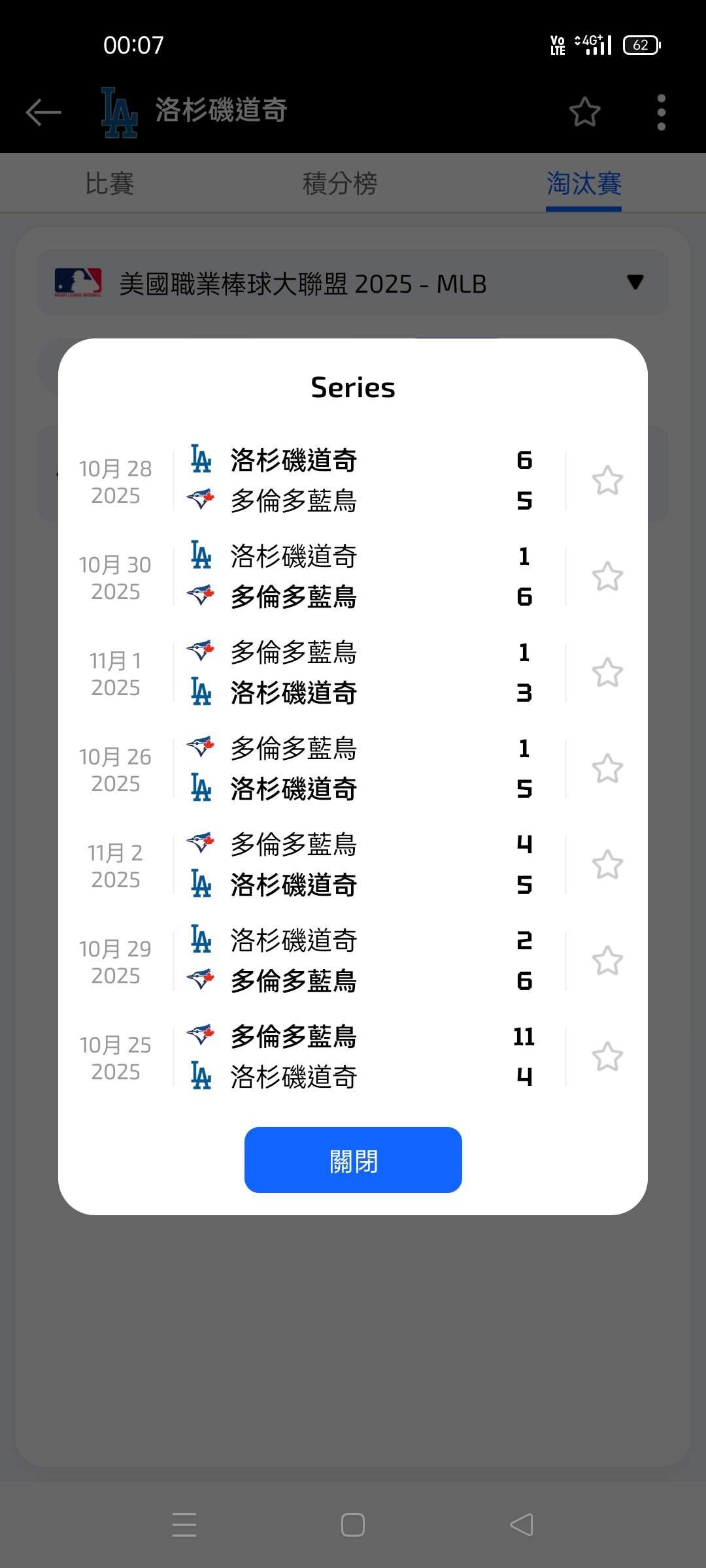View the 11月 2 game details
Viewport: 706px width, 1568px height.
coord(360,865)
